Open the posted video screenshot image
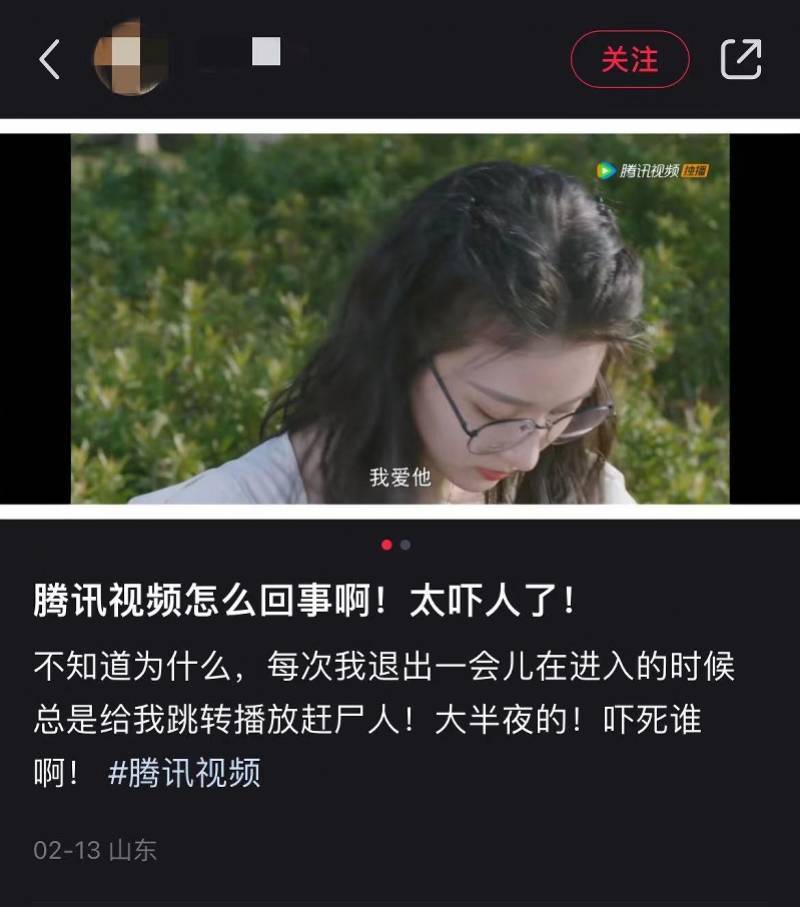Screen dimensions: 800x907 click(x=400, y=318)
